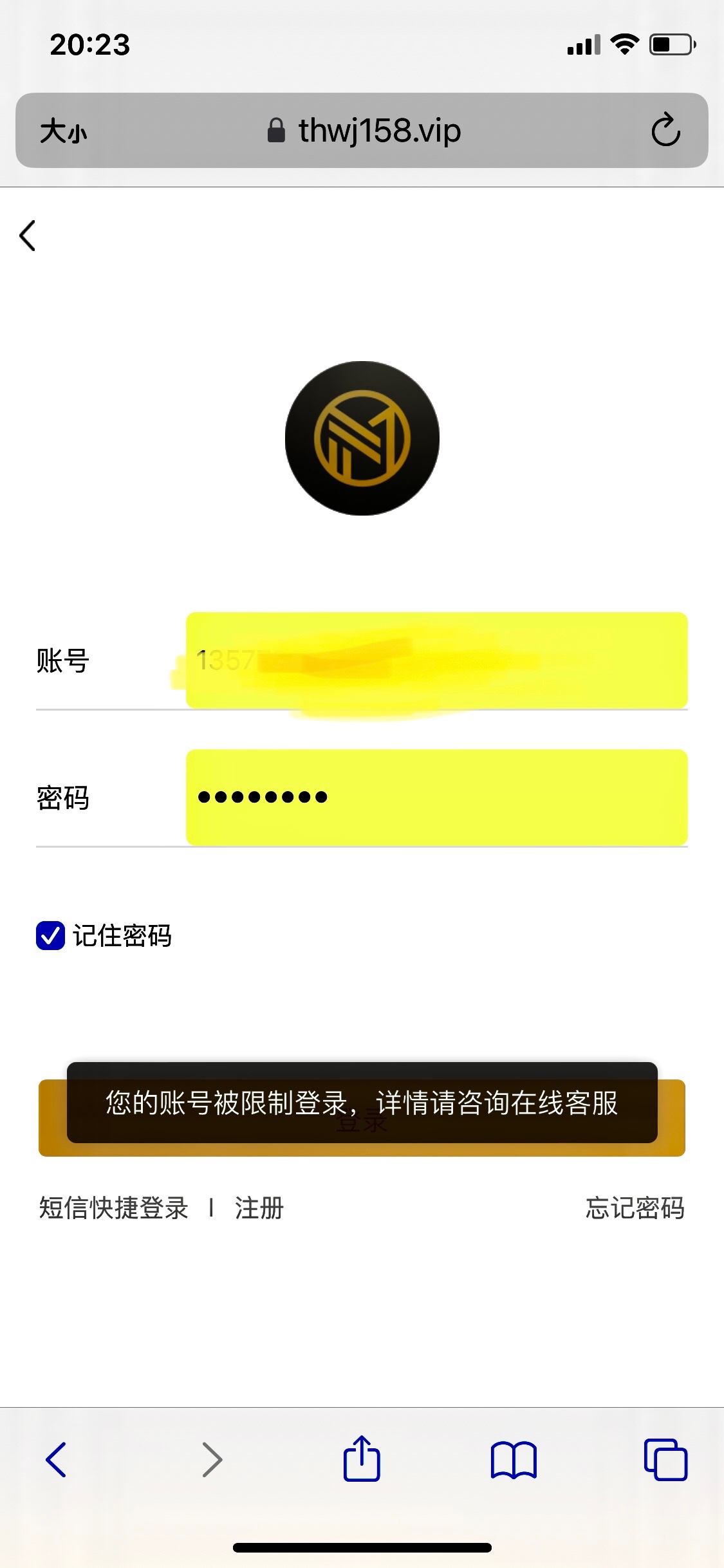Open the 注册 registration link
This screenshot has width=724, height=1568.
(259, 1208)
